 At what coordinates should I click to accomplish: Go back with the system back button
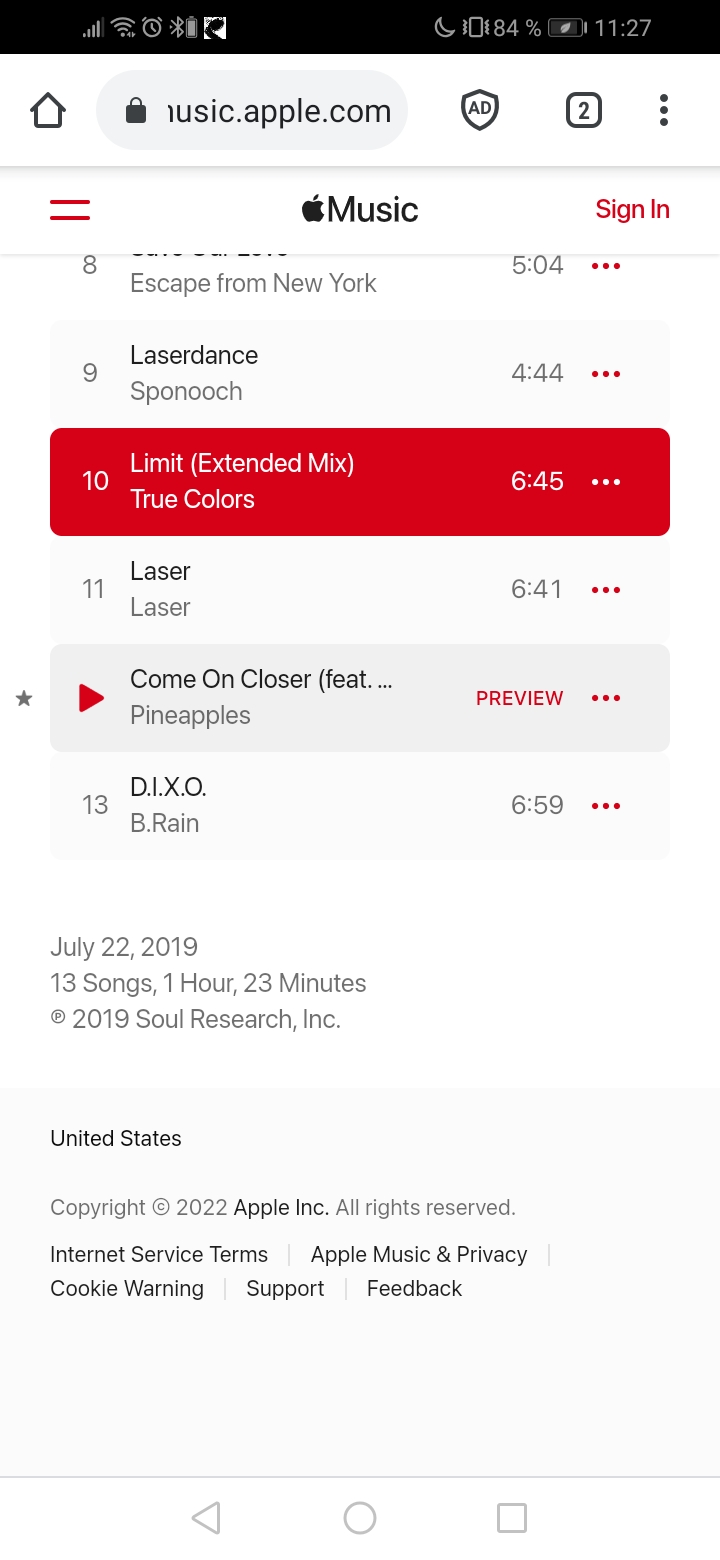tap(206, 1518)
